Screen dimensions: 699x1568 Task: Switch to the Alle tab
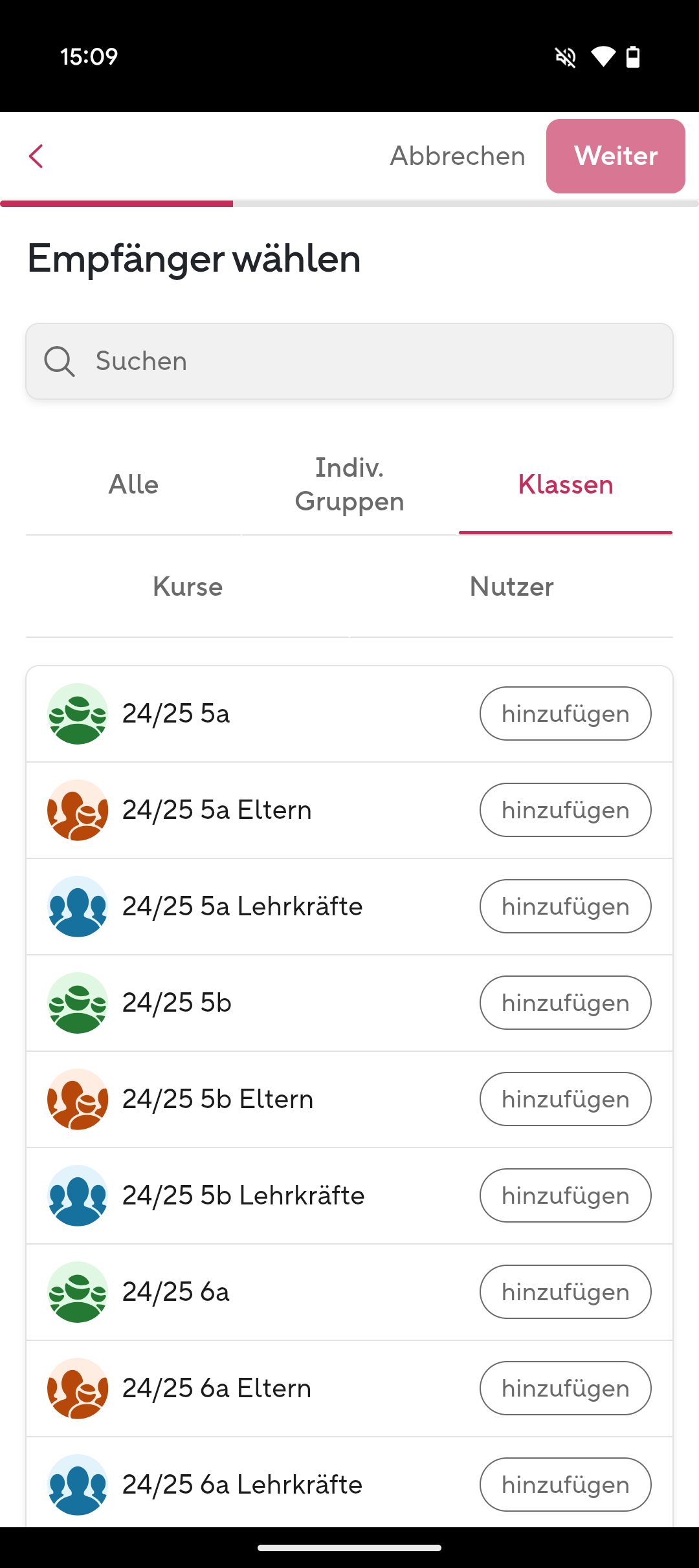pos(133,485)
